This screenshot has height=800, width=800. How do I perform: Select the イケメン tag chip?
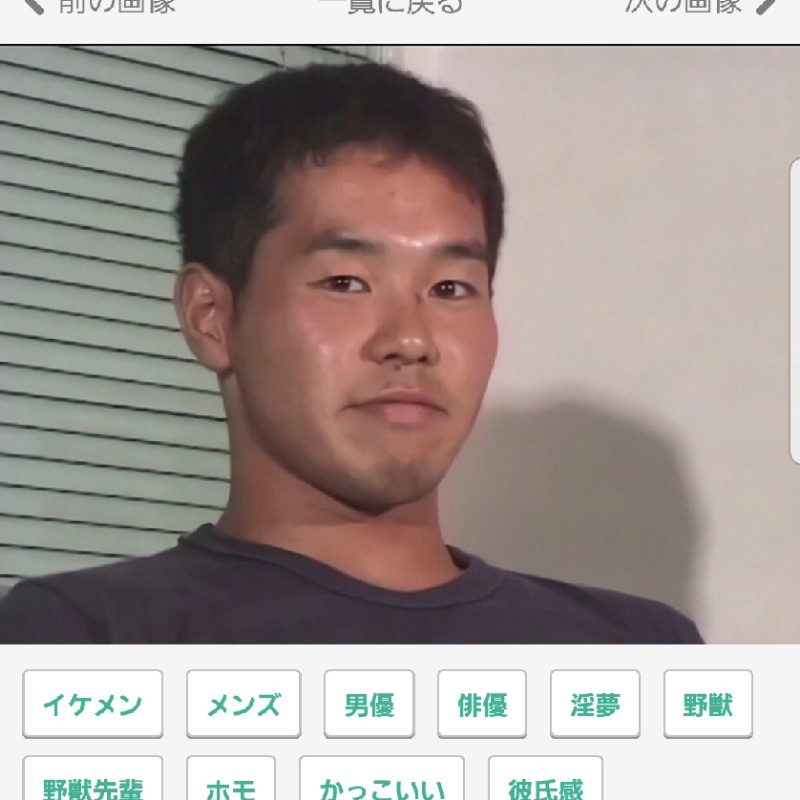(x=92, y=704)
